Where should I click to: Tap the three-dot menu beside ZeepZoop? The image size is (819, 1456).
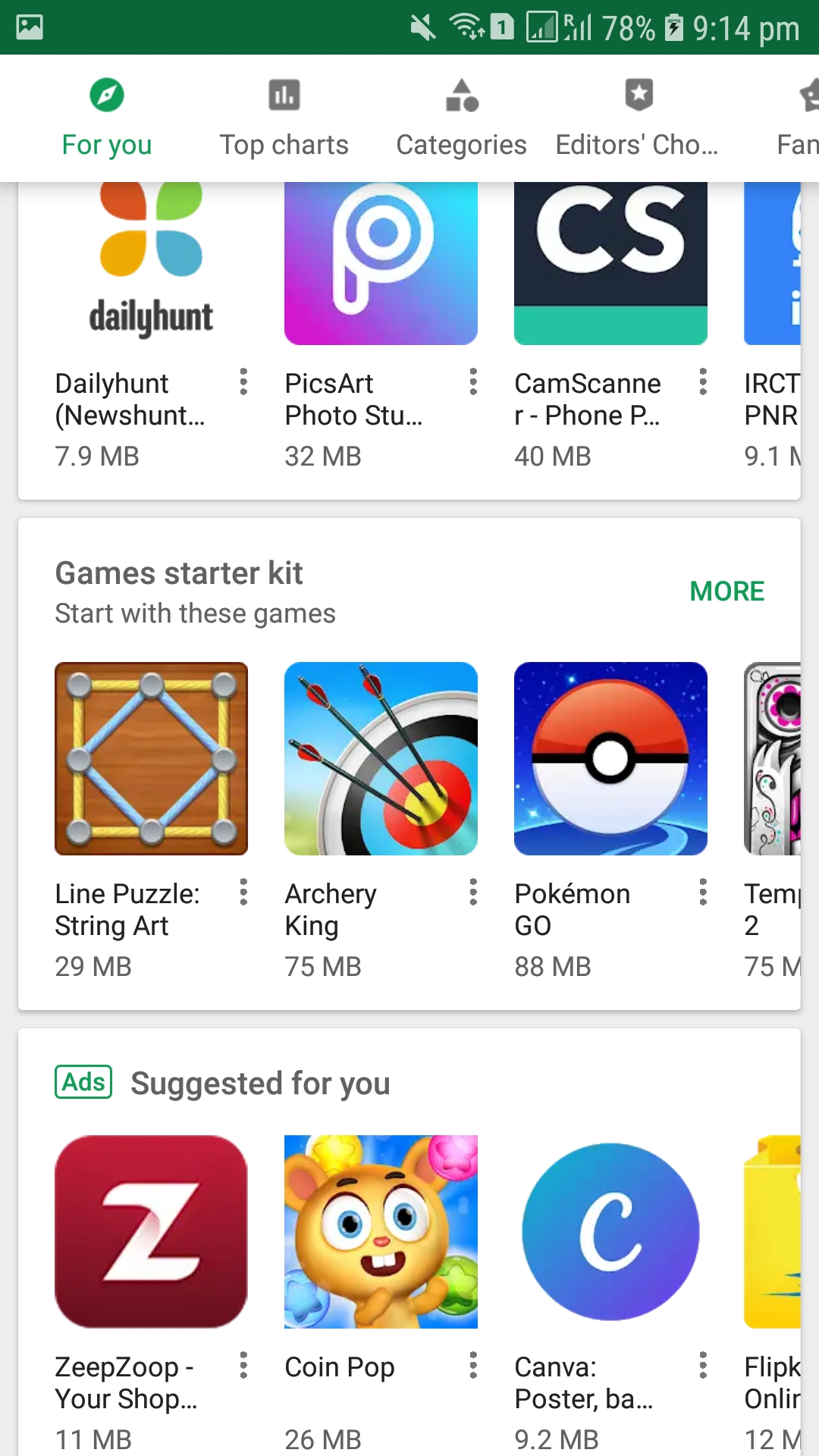[x=243, y=1365]
